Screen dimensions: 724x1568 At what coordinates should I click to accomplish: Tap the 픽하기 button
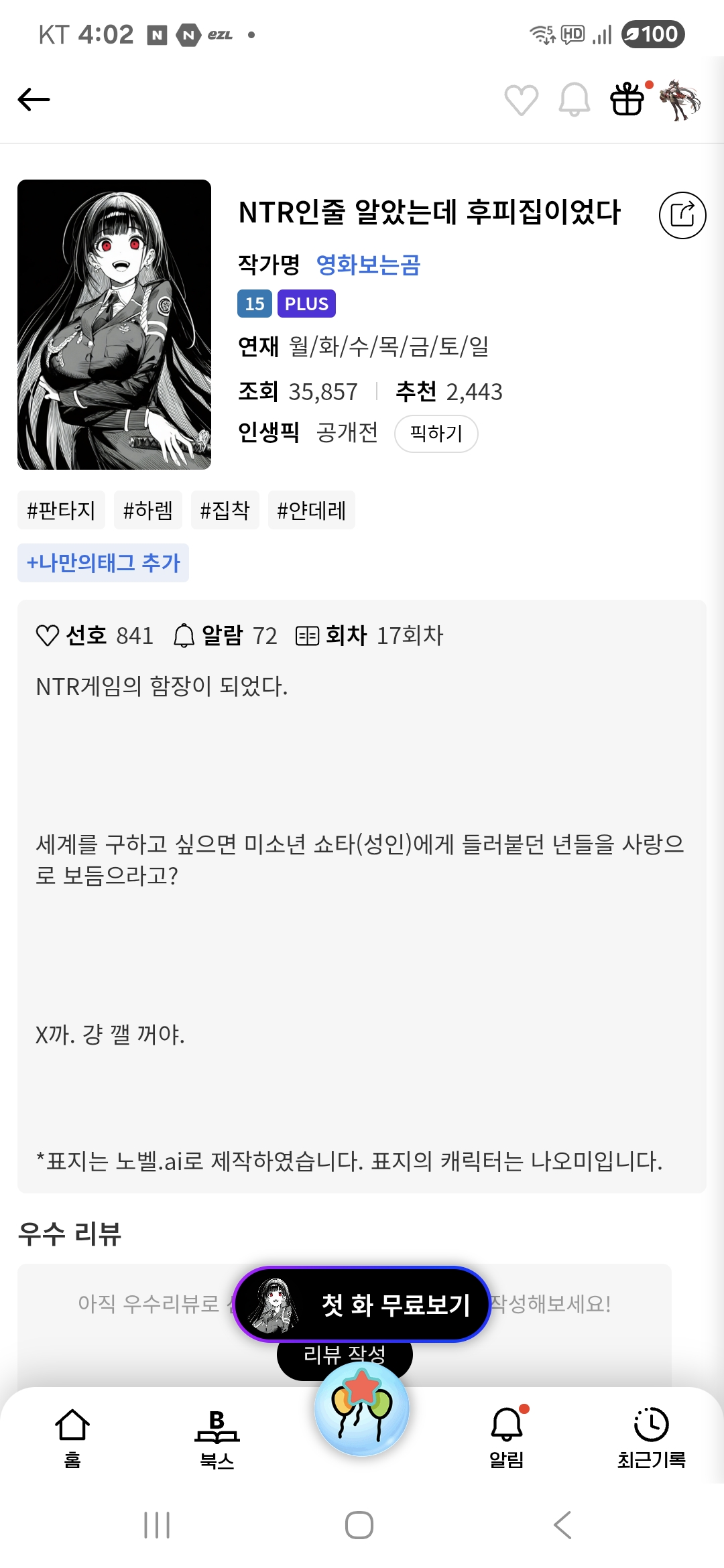(436, 434)
